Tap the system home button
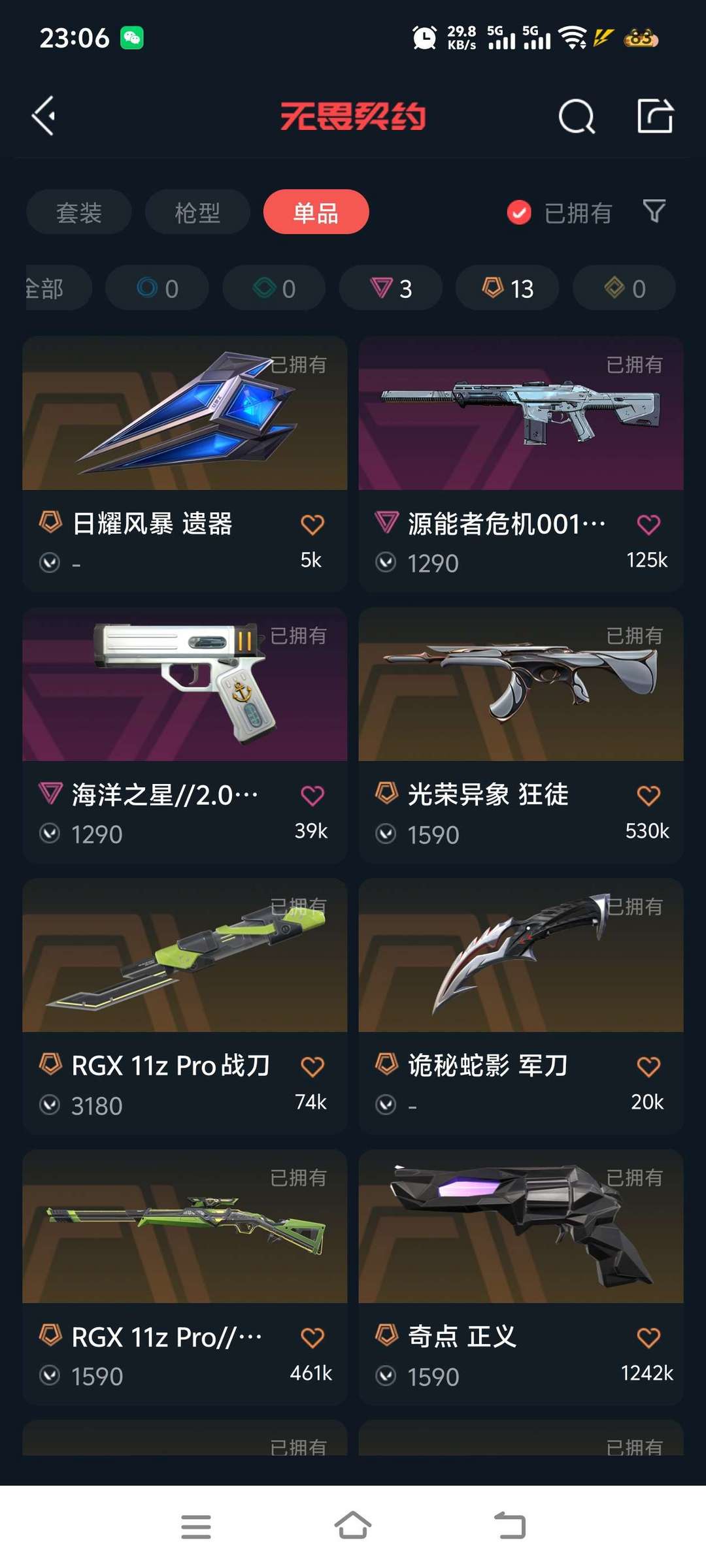The image size is (706, 1568). tap(353, 1527)
